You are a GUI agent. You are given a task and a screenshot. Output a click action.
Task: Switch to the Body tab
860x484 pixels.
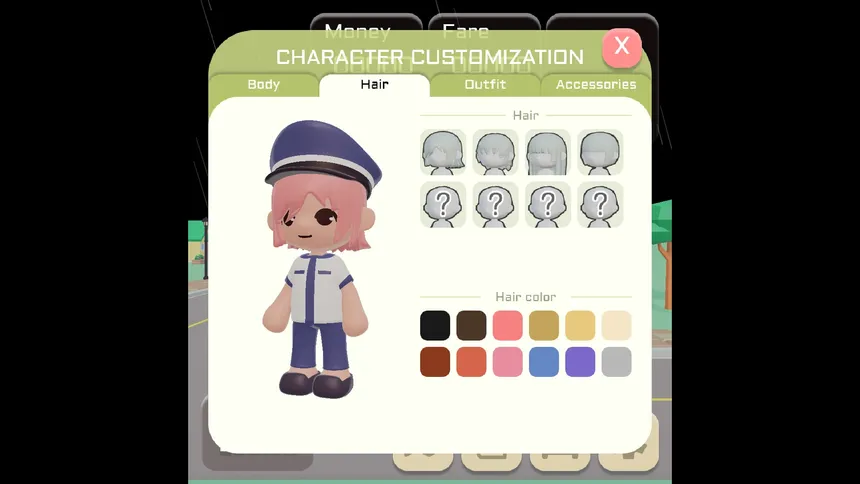[x=264, y=85]
